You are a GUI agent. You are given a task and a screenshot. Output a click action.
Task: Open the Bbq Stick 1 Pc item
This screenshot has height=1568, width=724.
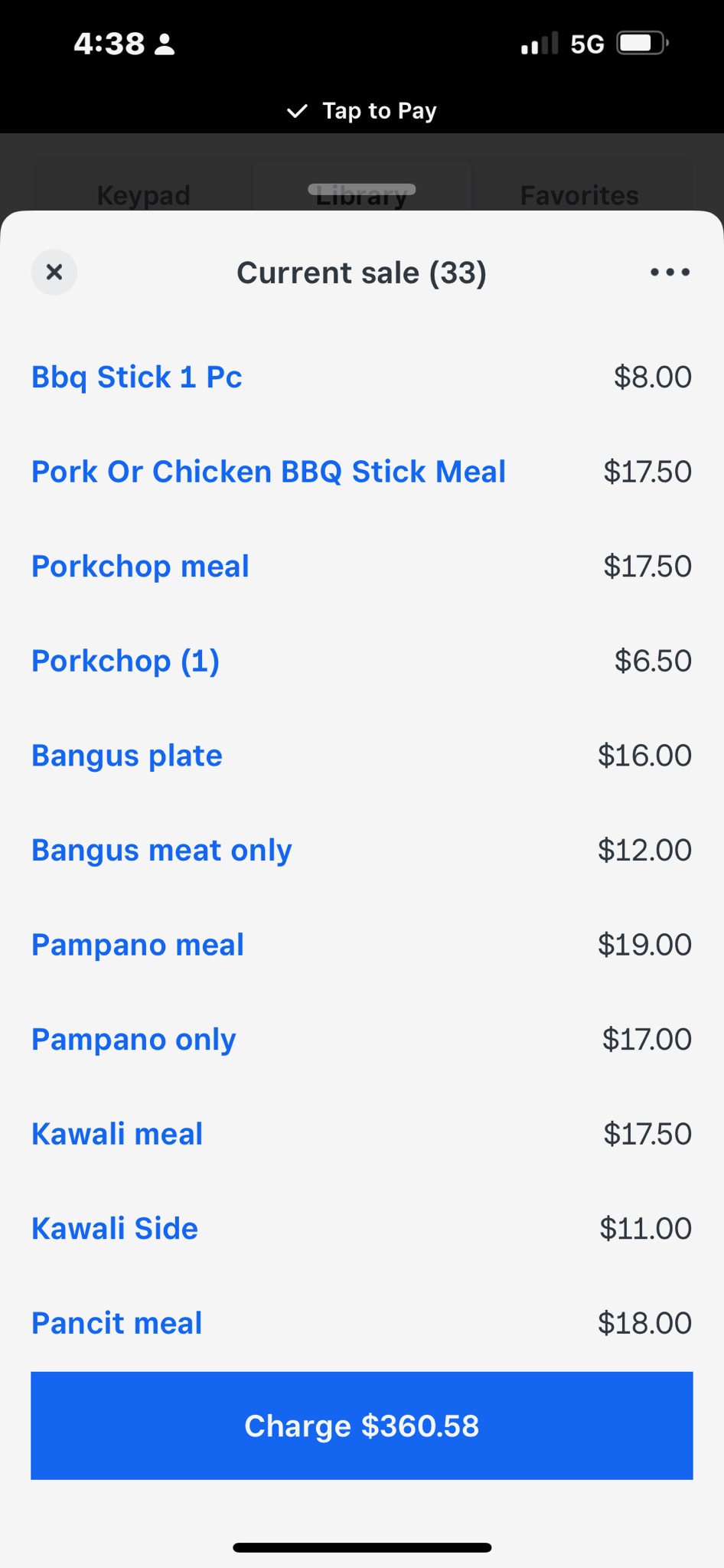click(362, 377)
